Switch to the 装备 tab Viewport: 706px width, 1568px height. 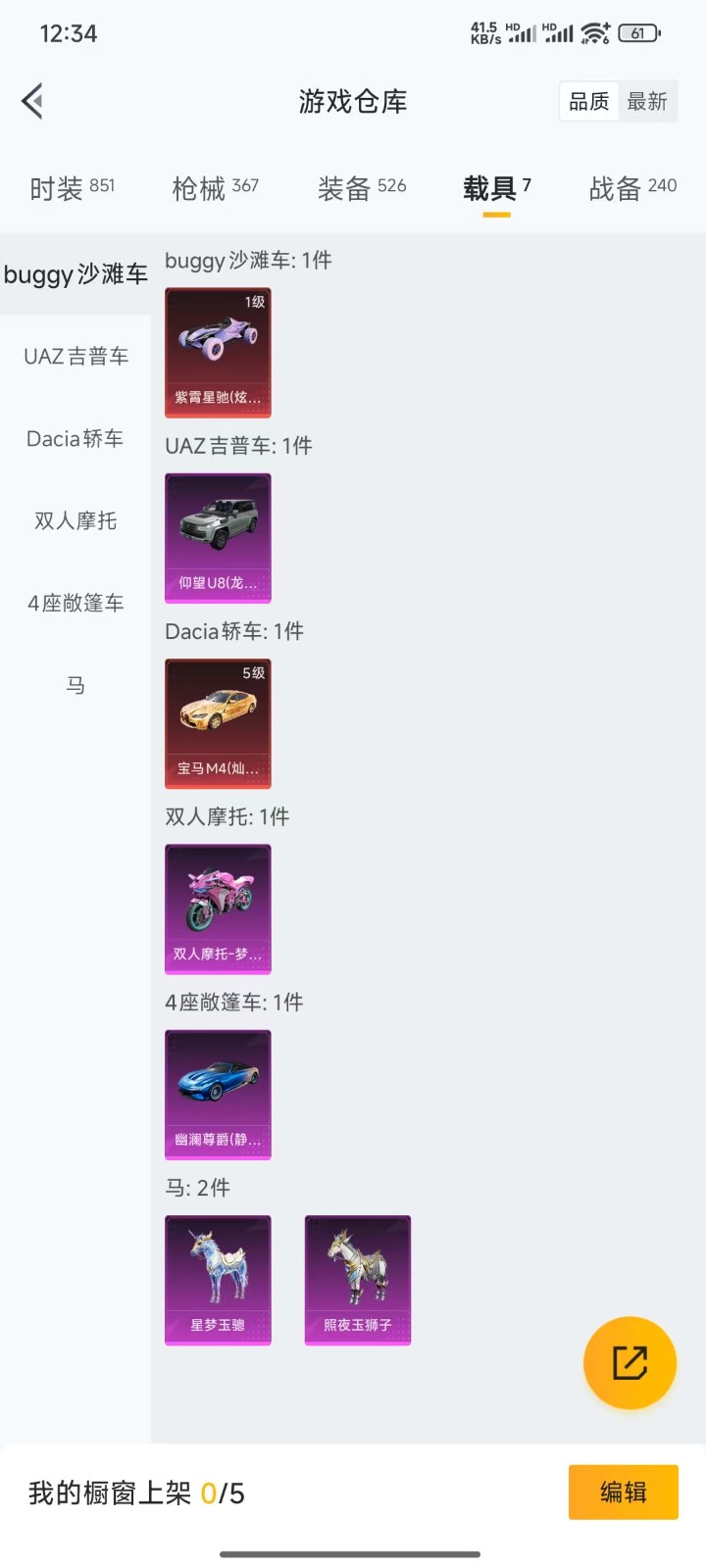[361, 188]
